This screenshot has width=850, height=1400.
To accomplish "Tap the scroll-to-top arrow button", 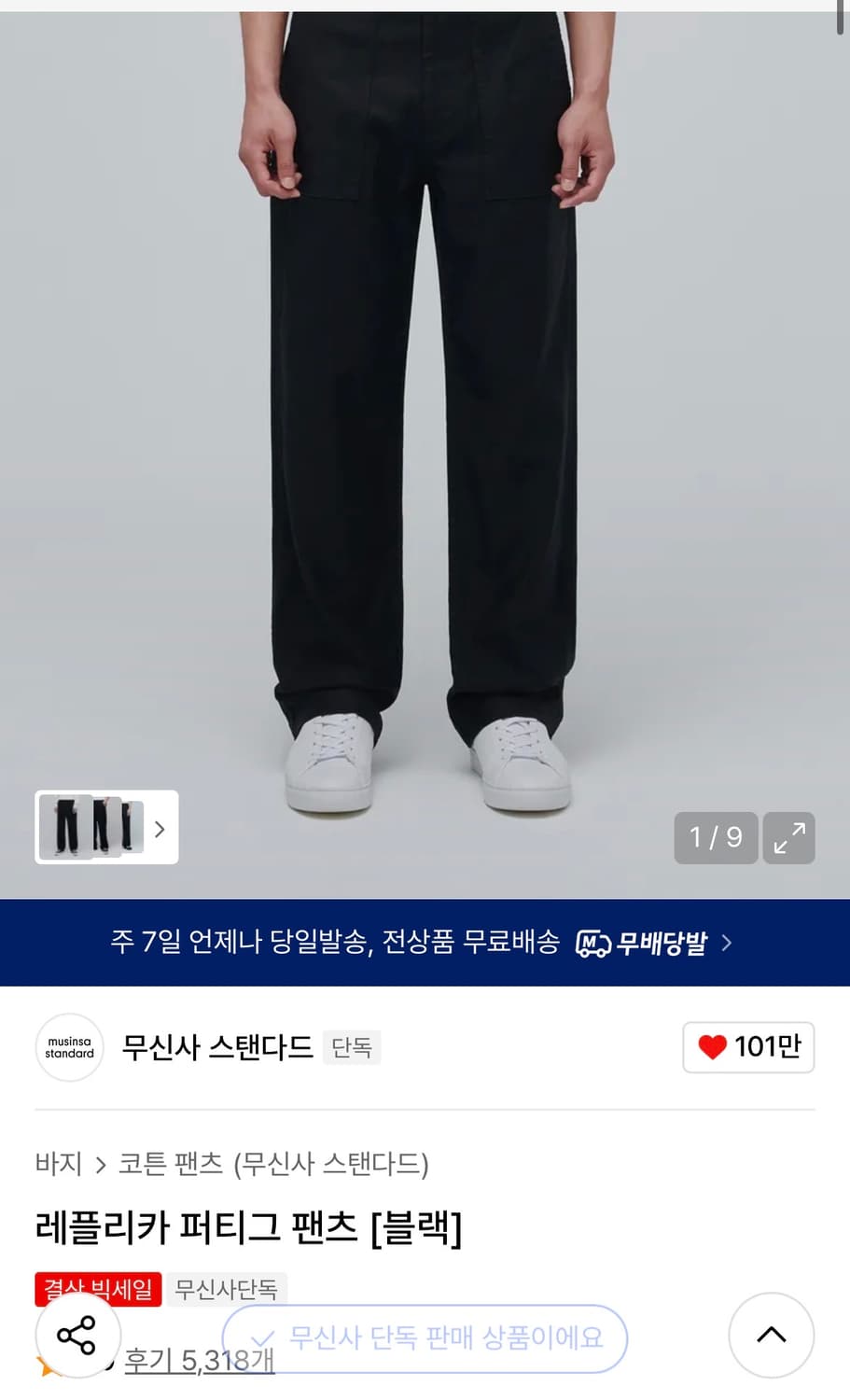I will point(771,1335).
